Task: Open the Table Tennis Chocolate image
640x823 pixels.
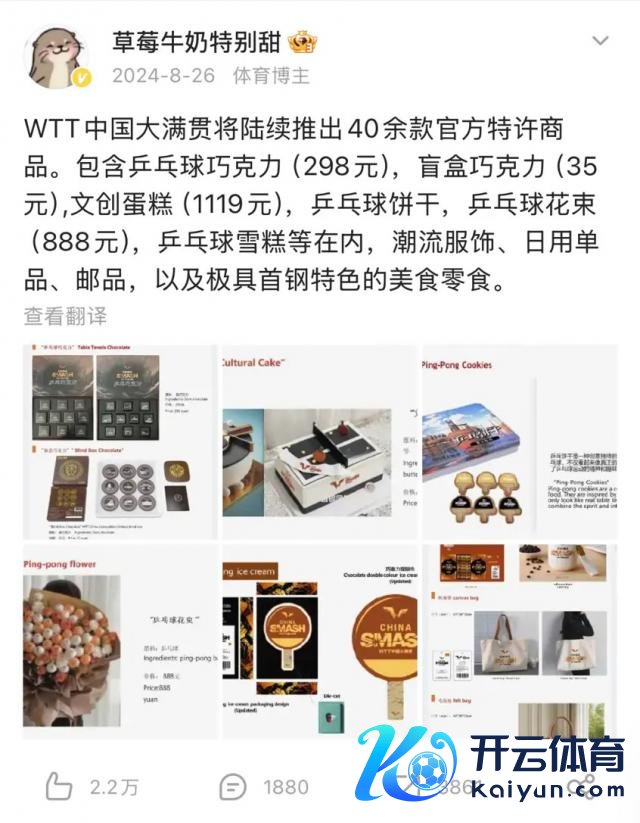Action: [x=119, y=440]
